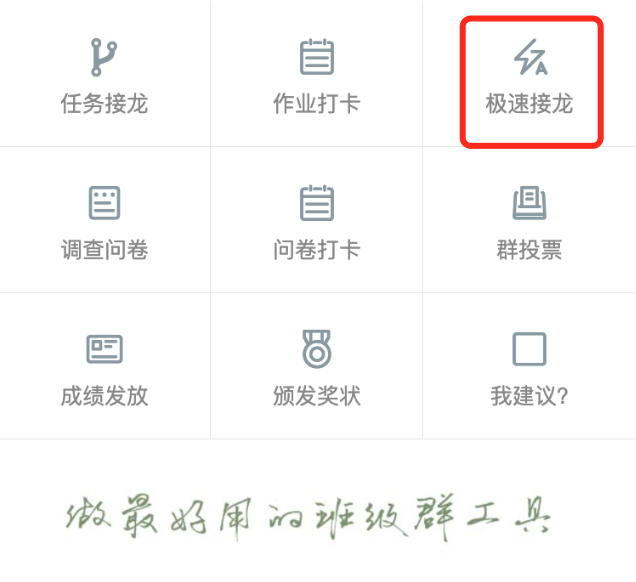The height and width of the screenshot is (582, 636).
Task: Tap 我建议? suggestion item
Action: tap(529, 368)
